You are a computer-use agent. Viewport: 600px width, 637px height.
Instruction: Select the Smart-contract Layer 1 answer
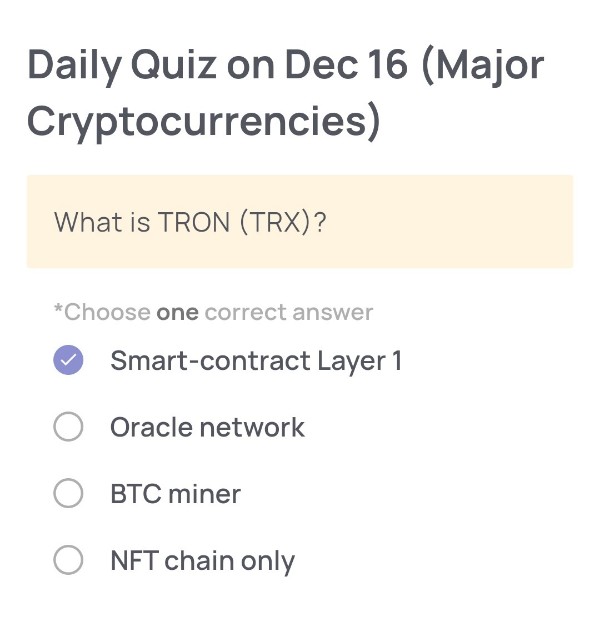(x=68, y=360)
